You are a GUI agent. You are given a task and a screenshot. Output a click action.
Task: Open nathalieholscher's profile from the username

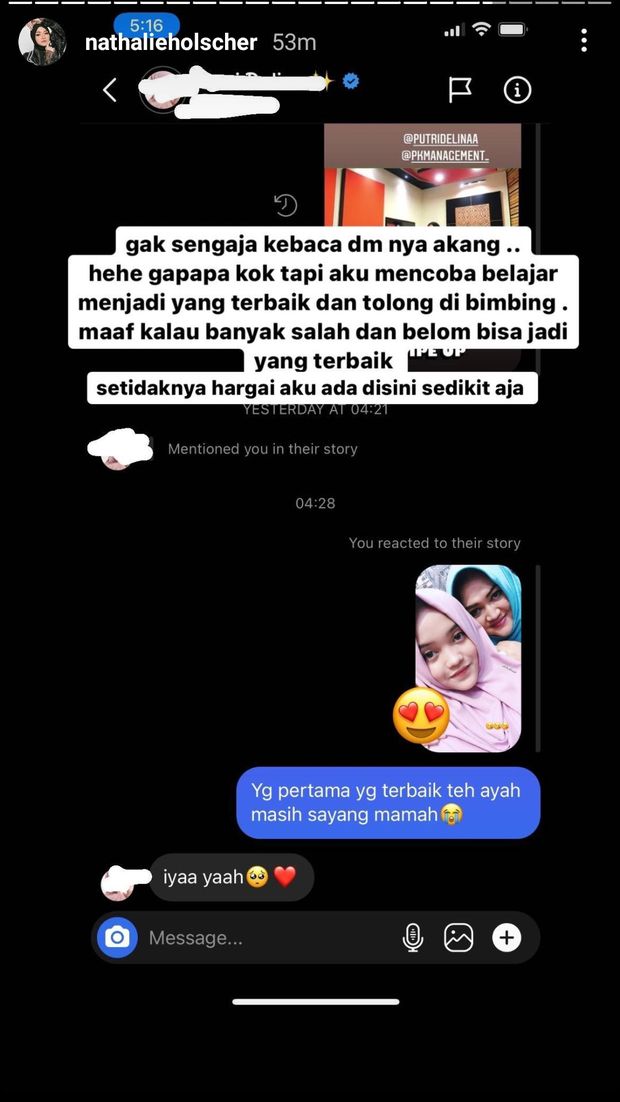pyautogui.click(x=171, y=42)
